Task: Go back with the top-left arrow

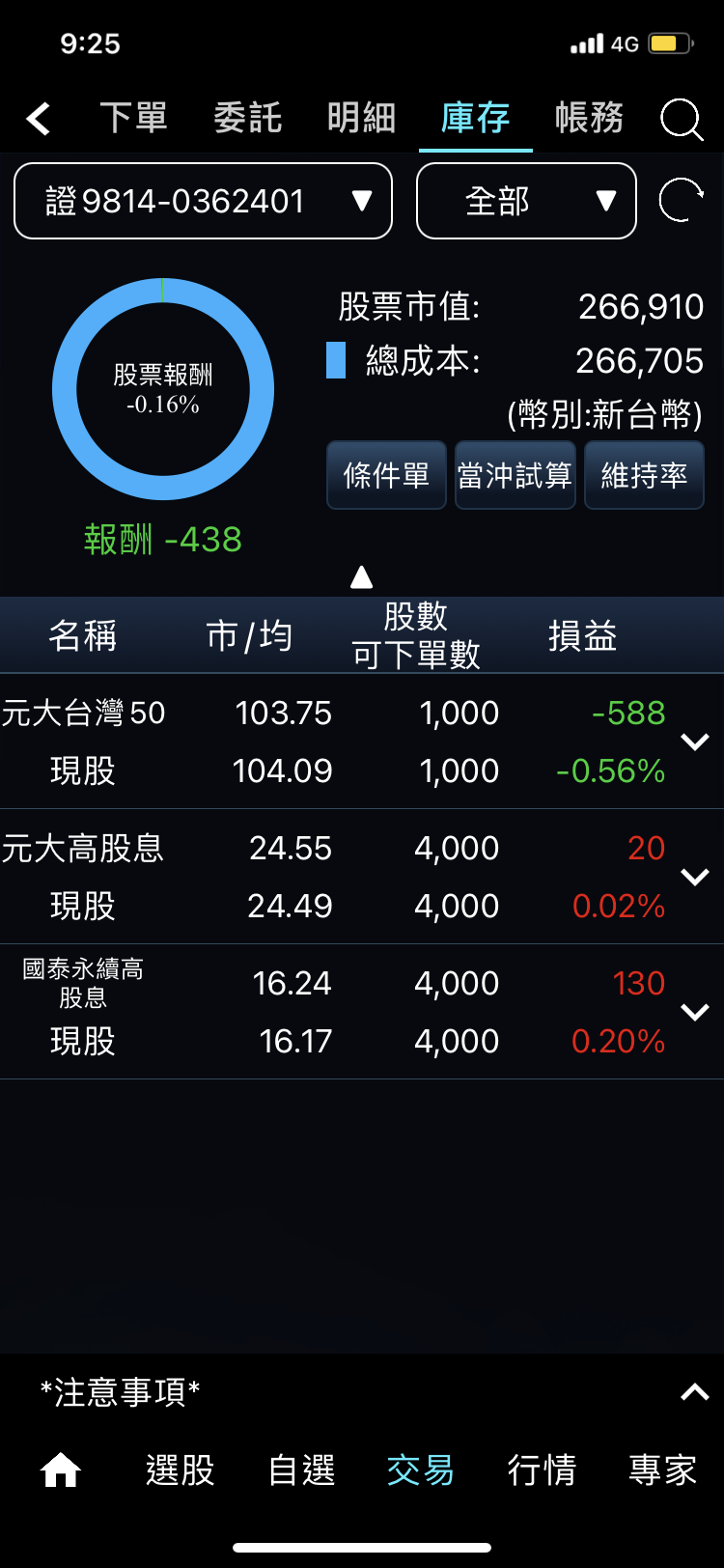Action: (39, 120)
